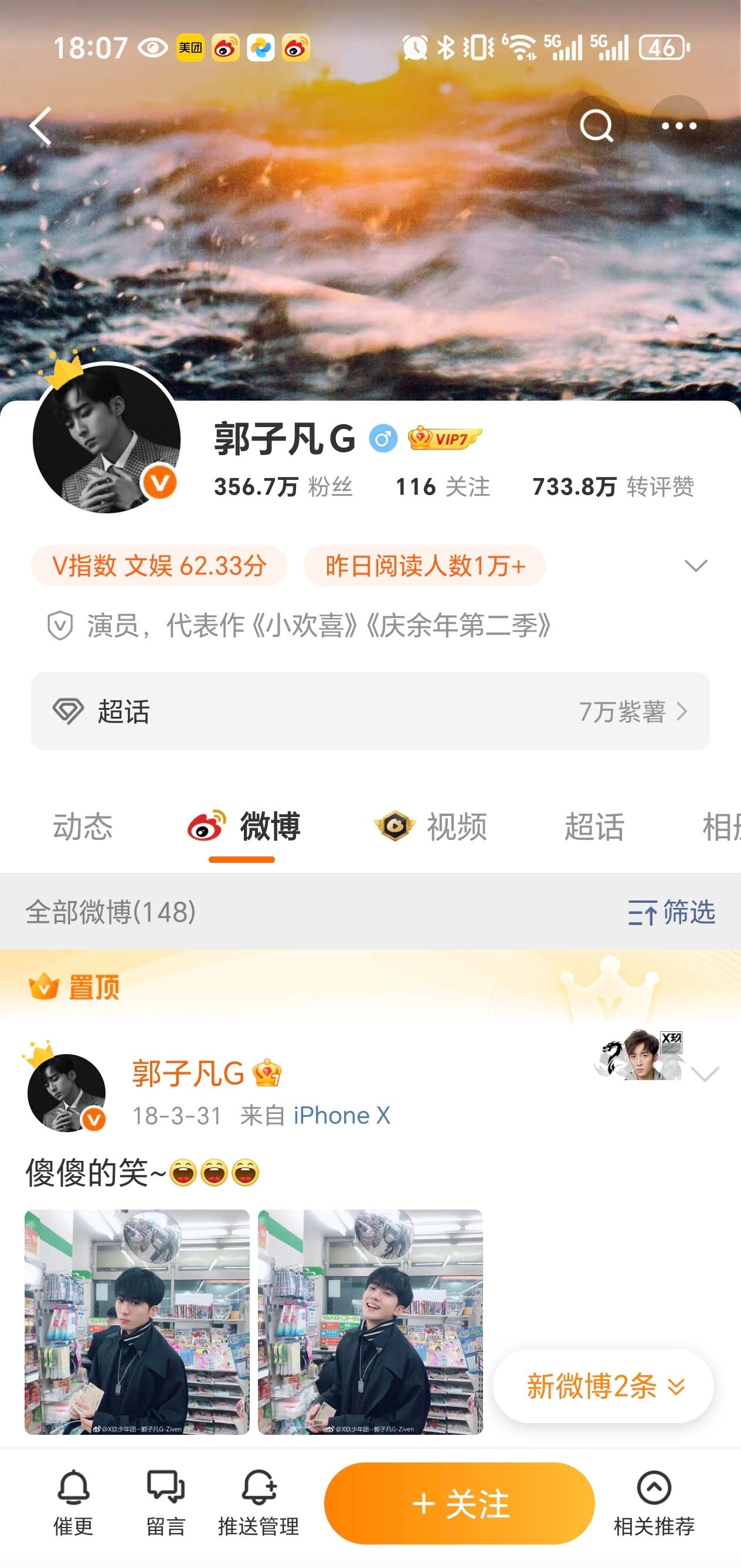Viewport: 741px width, 1568px height.
Task: Switch to the 视频 tab
Action: coord(431,827)
